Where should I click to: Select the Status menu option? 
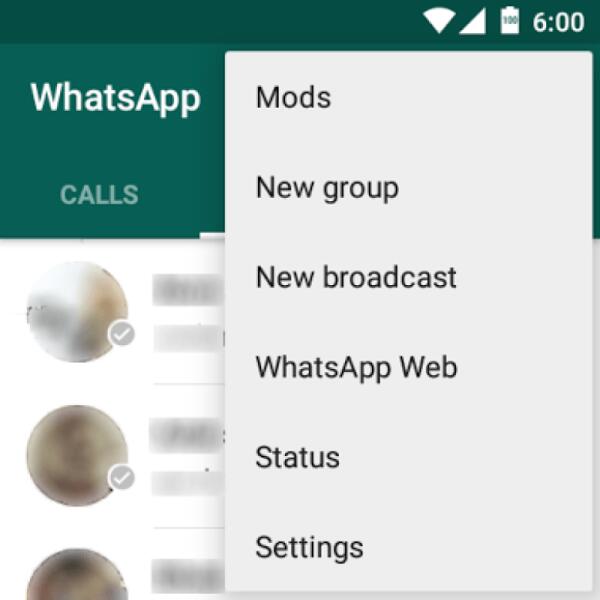pos(298,458)
